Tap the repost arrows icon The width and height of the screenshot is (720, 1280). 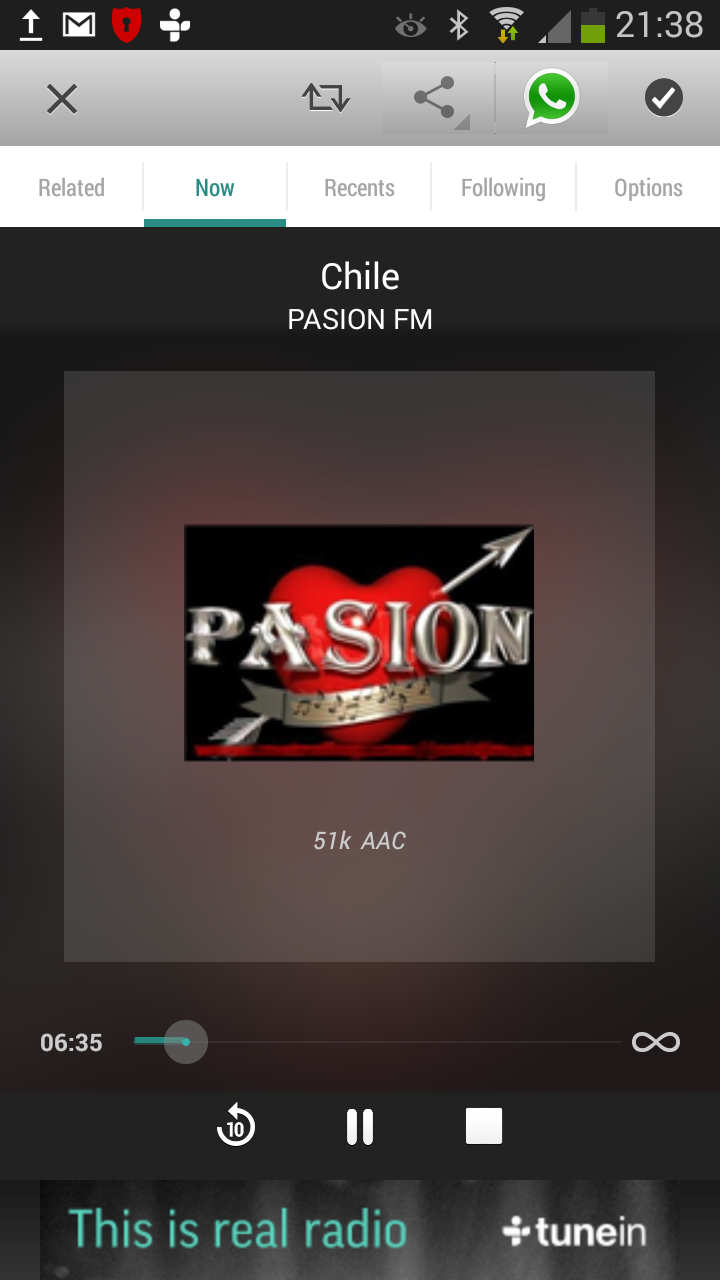326,98
